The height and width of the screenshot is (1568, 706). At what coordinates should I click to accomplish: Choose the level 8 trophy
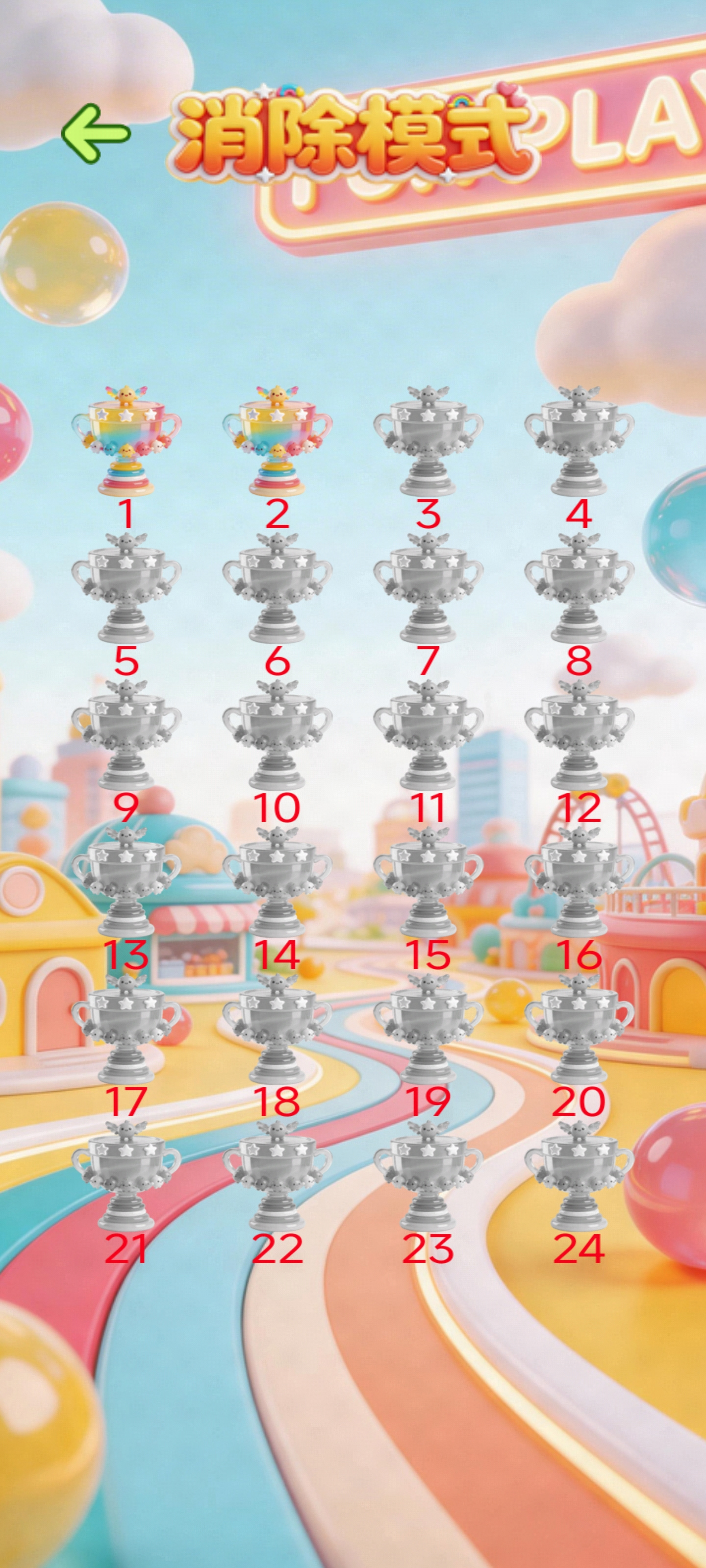(580, 588)
